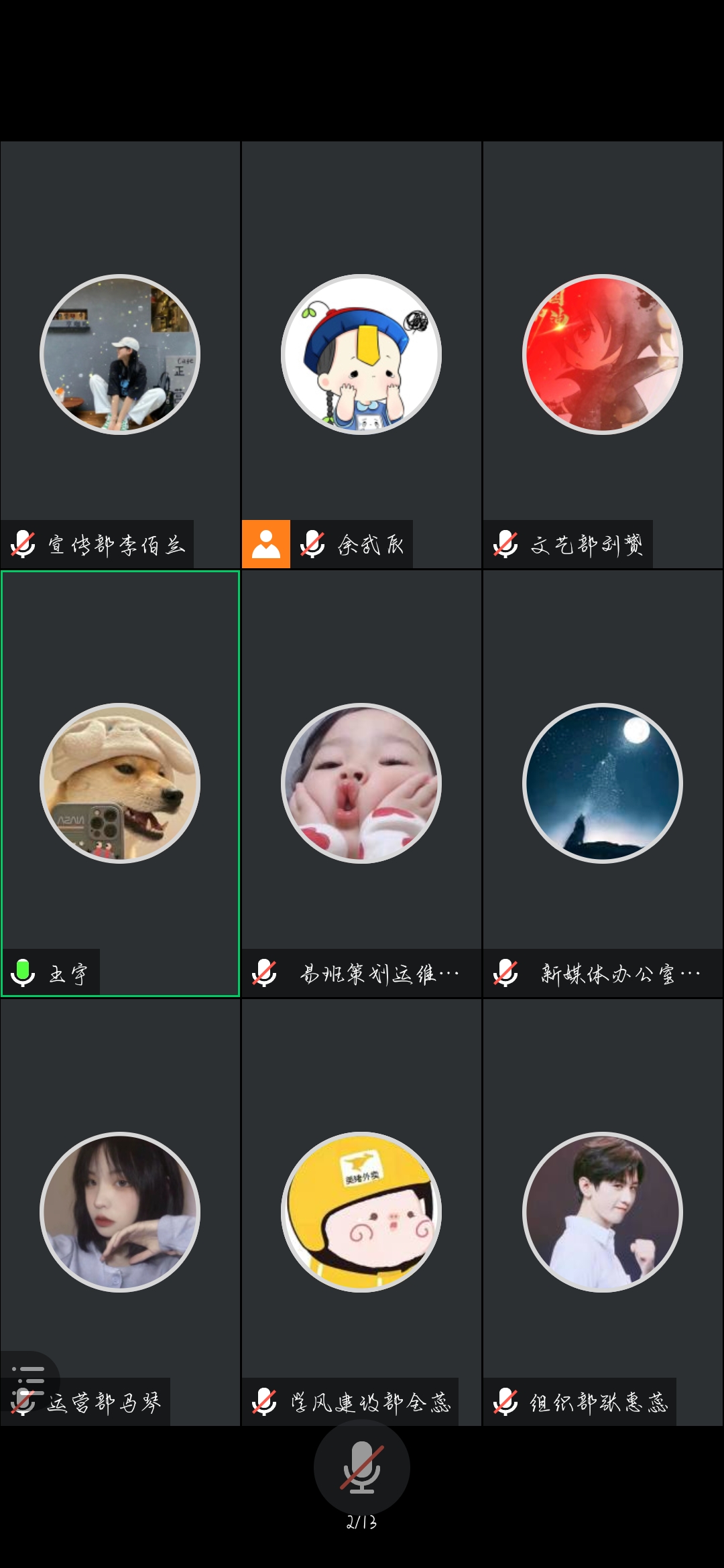Select participant tile 文艺部刘赟

603,354
